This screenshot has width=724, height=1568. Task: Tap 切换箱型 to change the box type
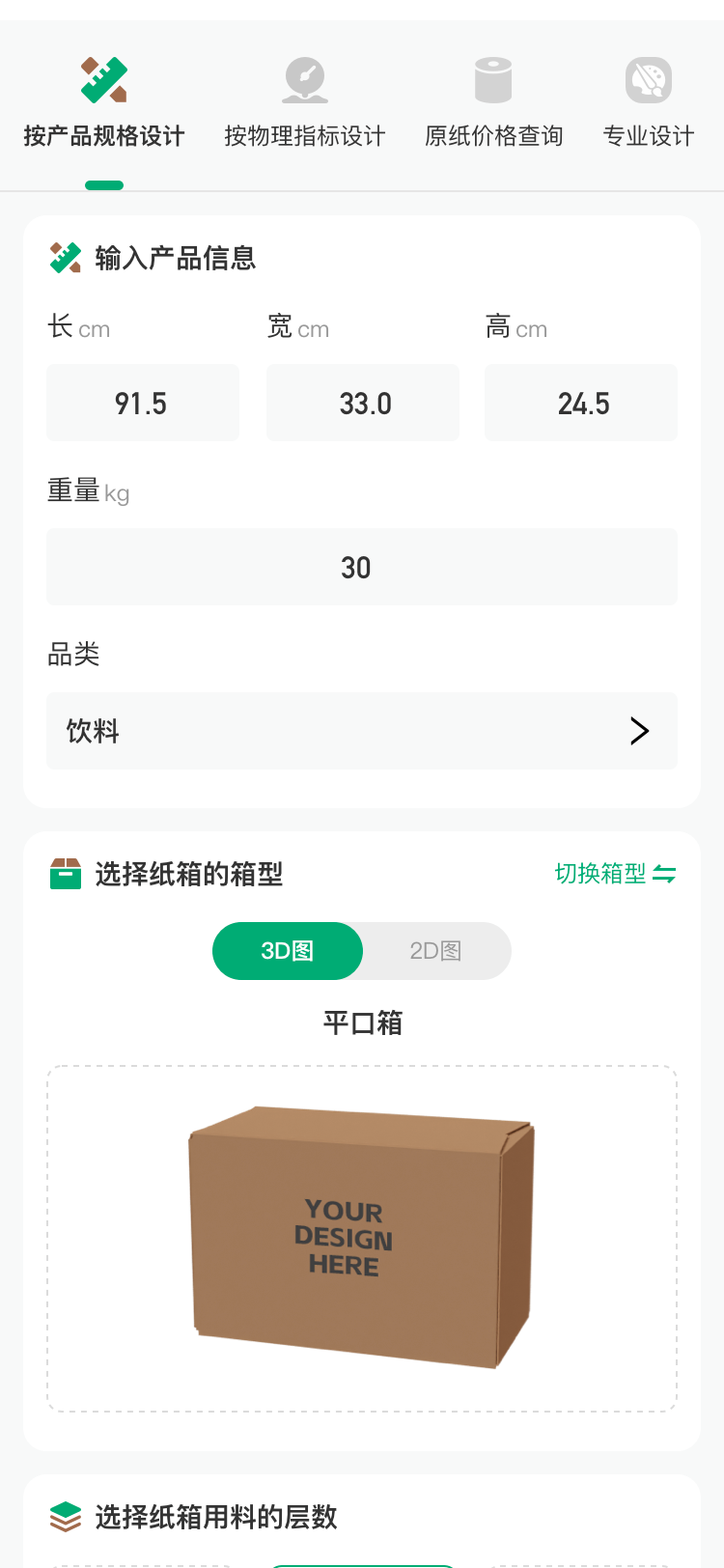click(x=615, y=874)
